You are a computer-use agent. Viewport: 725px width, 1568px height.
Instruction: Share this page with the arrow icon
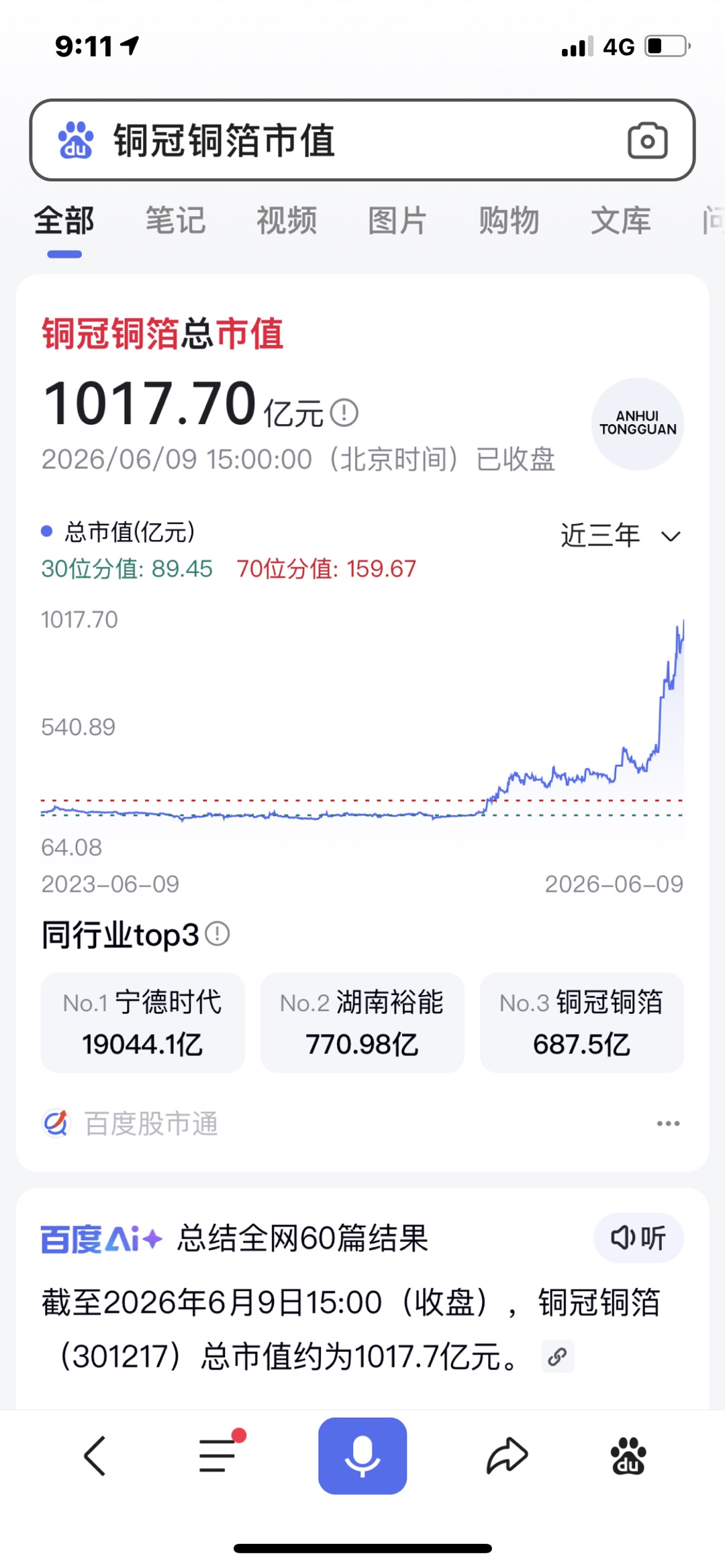pyautogui.click(x=507, y=1456)
